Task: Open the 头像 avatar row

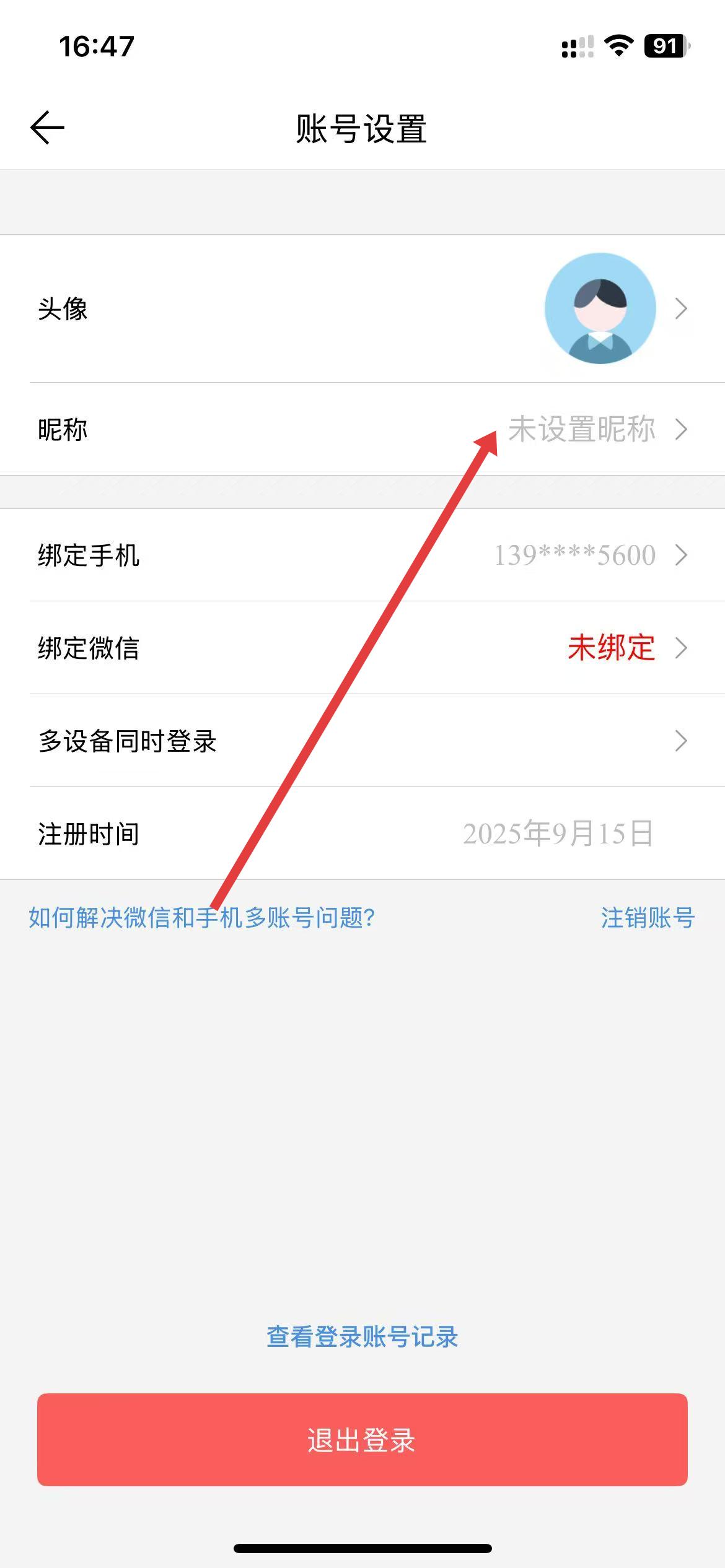Action: (362, 308)
